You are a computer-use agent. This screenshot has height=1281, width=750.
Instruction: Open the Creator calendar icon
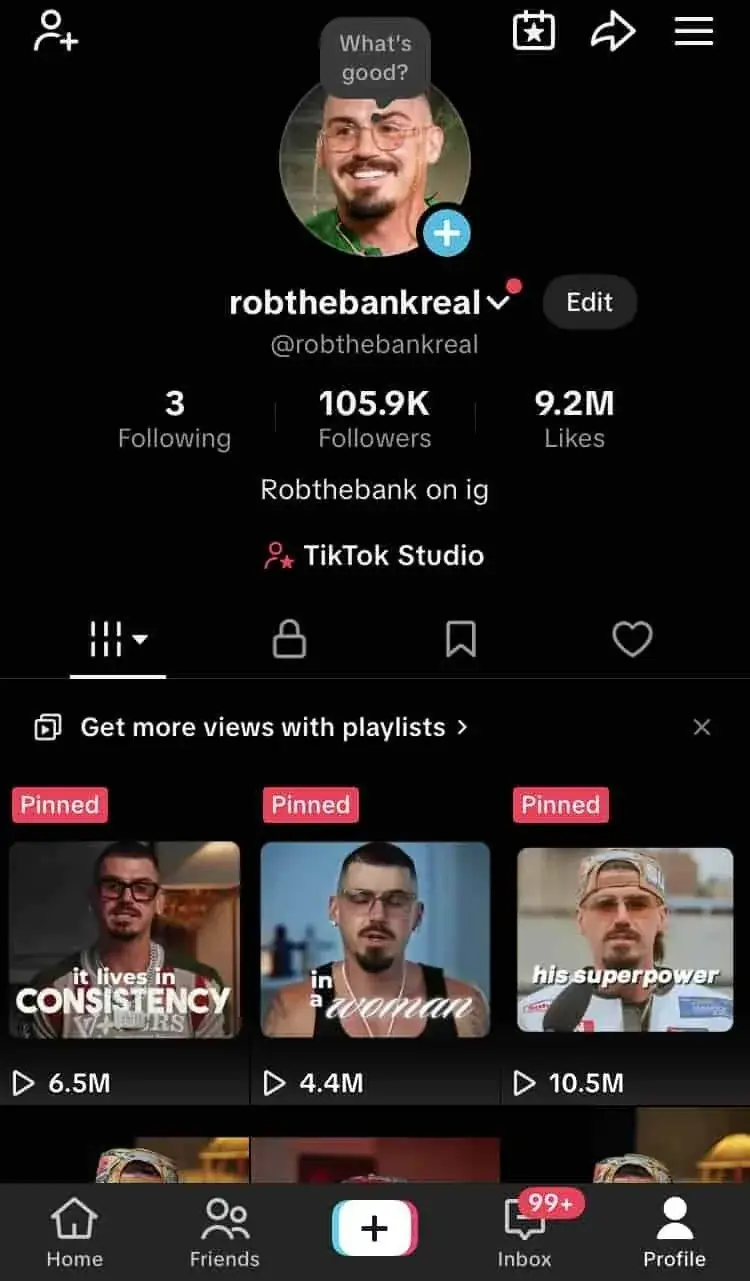tap(533, 31)
